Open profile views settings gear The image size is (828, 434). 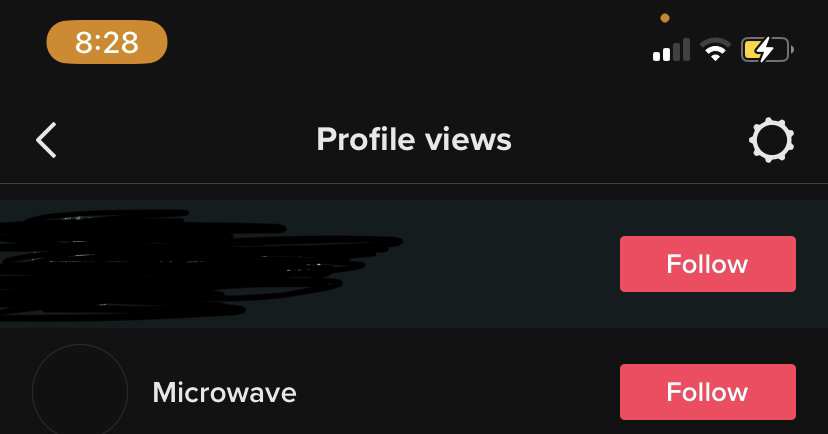click(771, 140)
